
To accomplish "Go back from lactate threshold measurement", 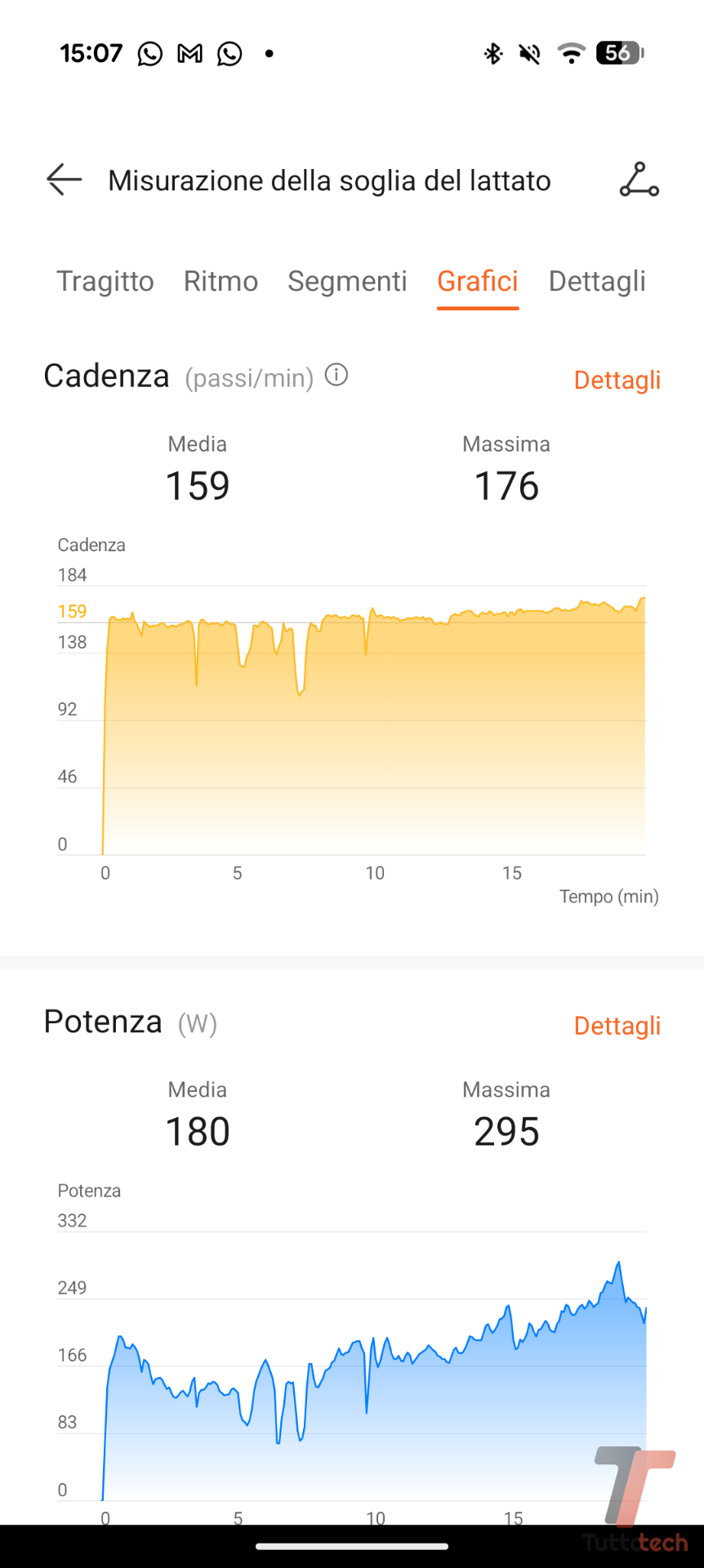I will (65, 180).
